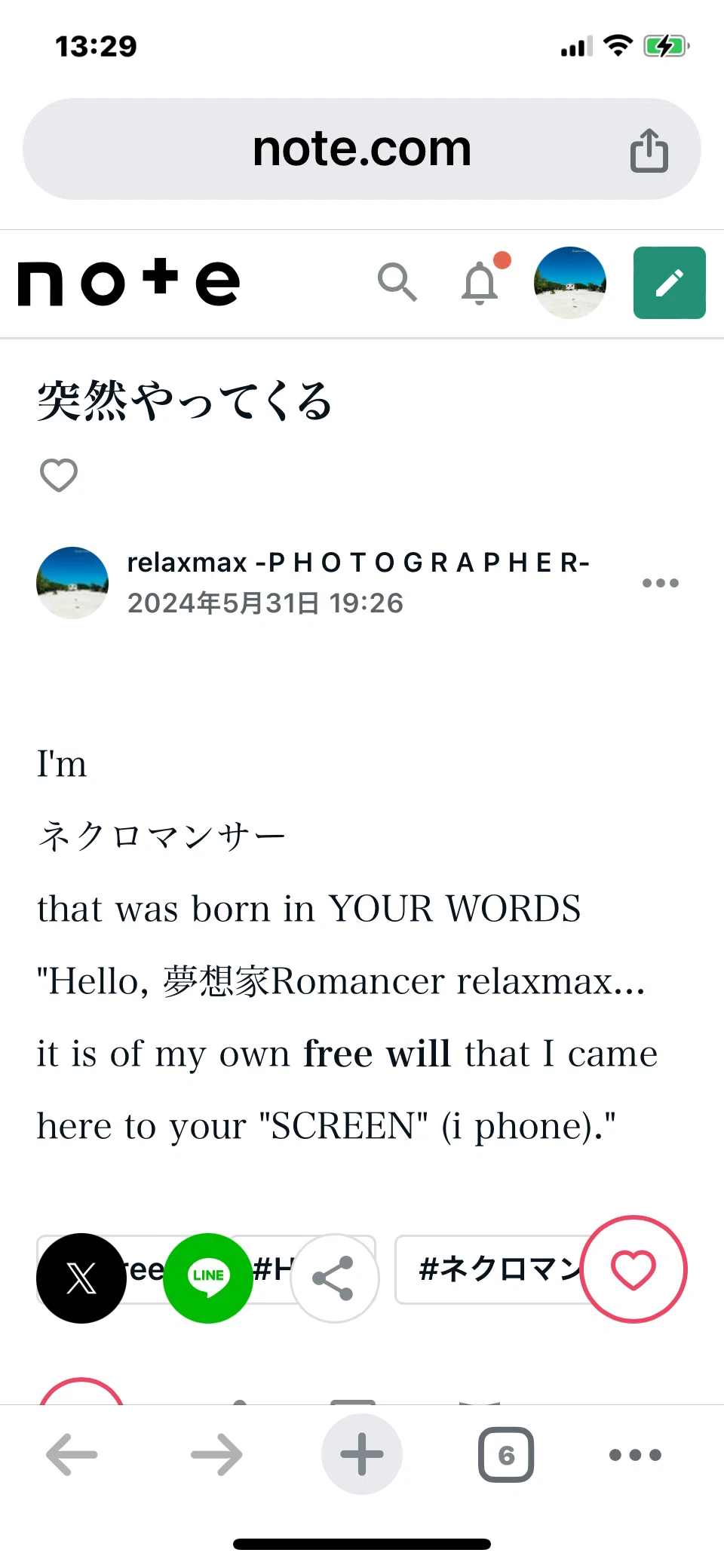Open the browser's more options menu
Screen dimensions: 724x1568
click(x=635, y=1455)
